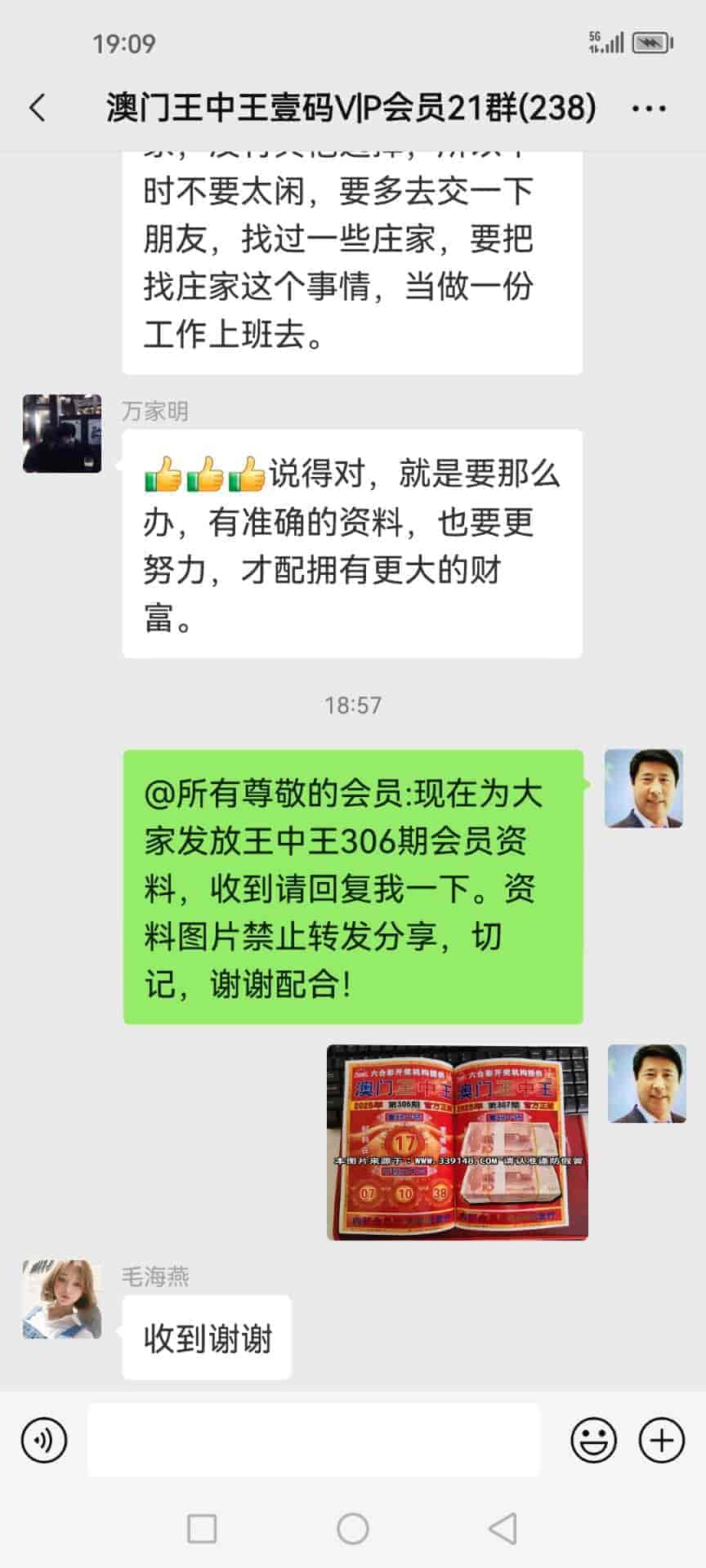The height and width of the screenshot is (1568, 706).
Task: Open 毛海燕's profile avatar
Action: click(x=62, y=1299)
